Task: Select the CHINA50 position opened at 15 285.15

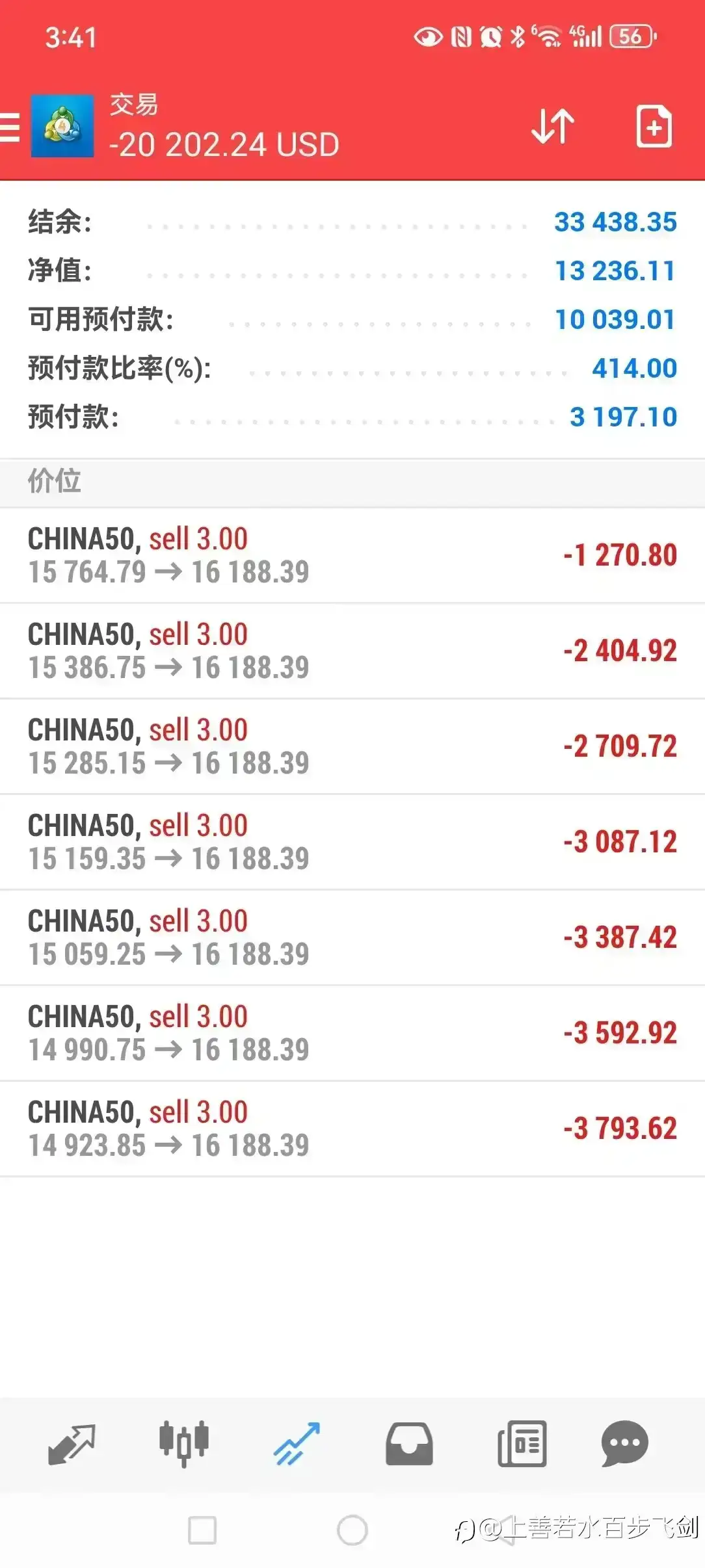Action: click(352, 746)
